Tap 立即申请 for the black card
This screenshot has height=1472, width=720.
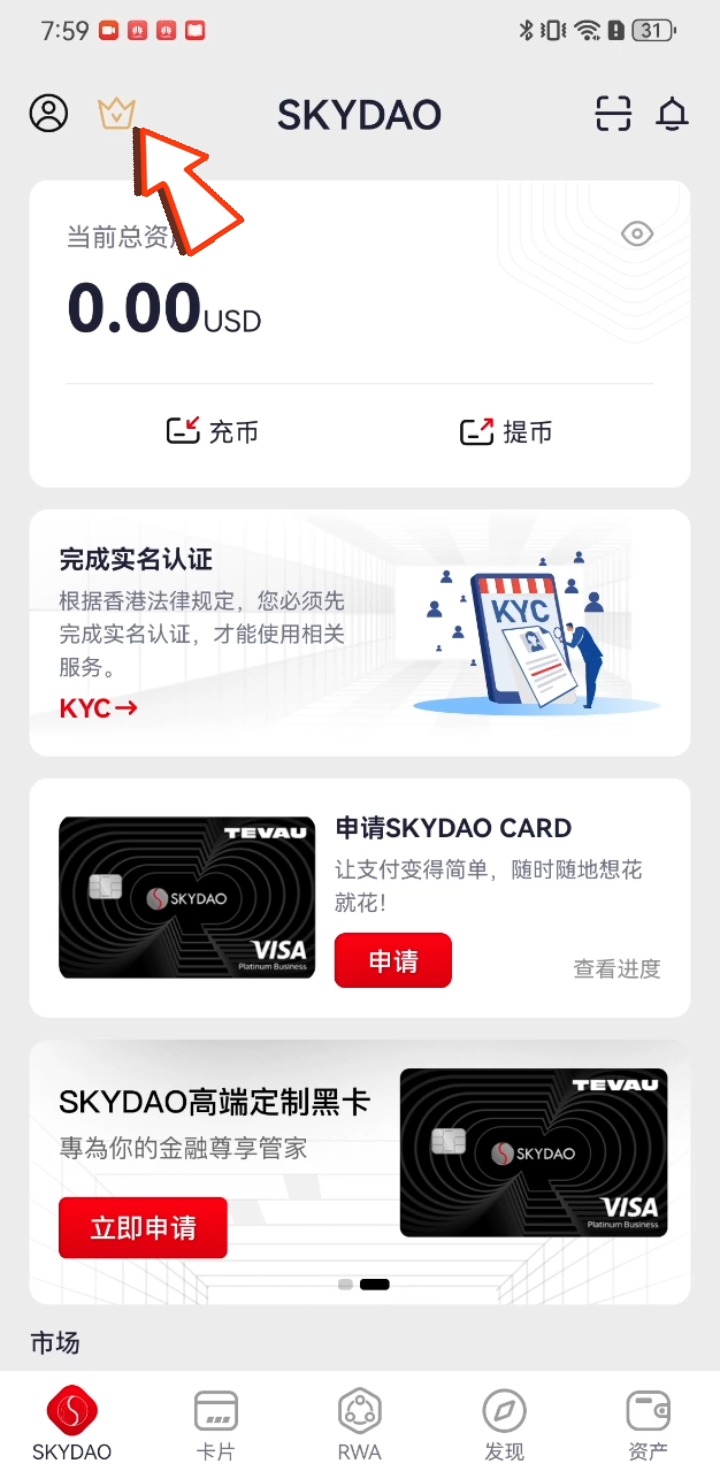pos(143,1228)
